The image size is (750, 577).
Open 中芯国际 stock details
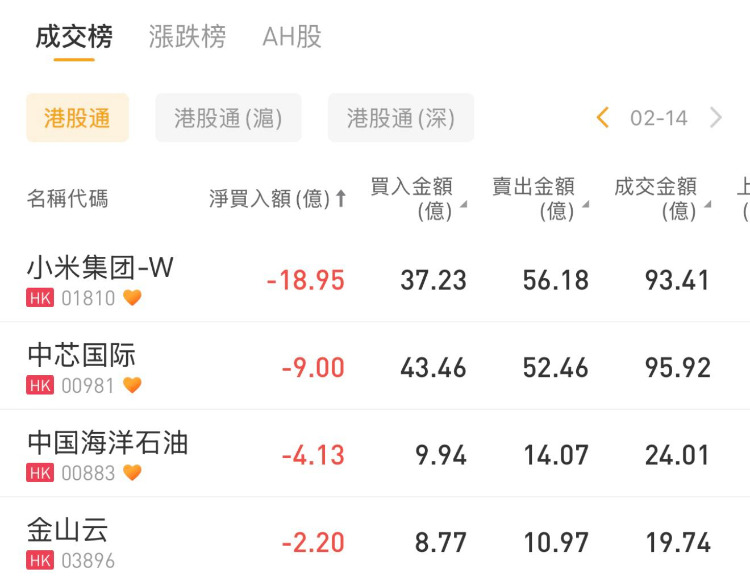82,367
